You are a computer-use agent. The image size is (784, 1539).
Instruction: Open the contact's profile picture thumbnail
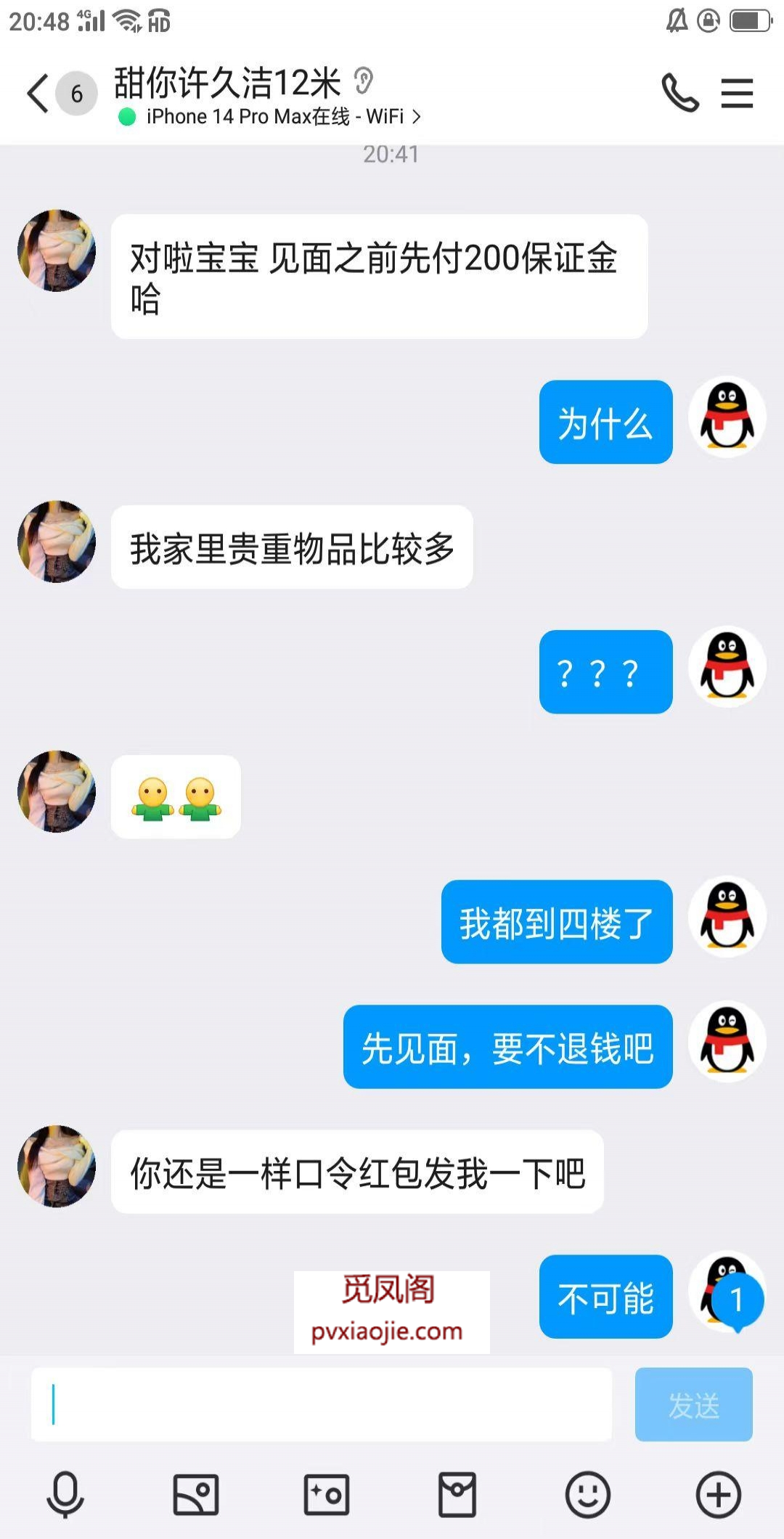56,250
